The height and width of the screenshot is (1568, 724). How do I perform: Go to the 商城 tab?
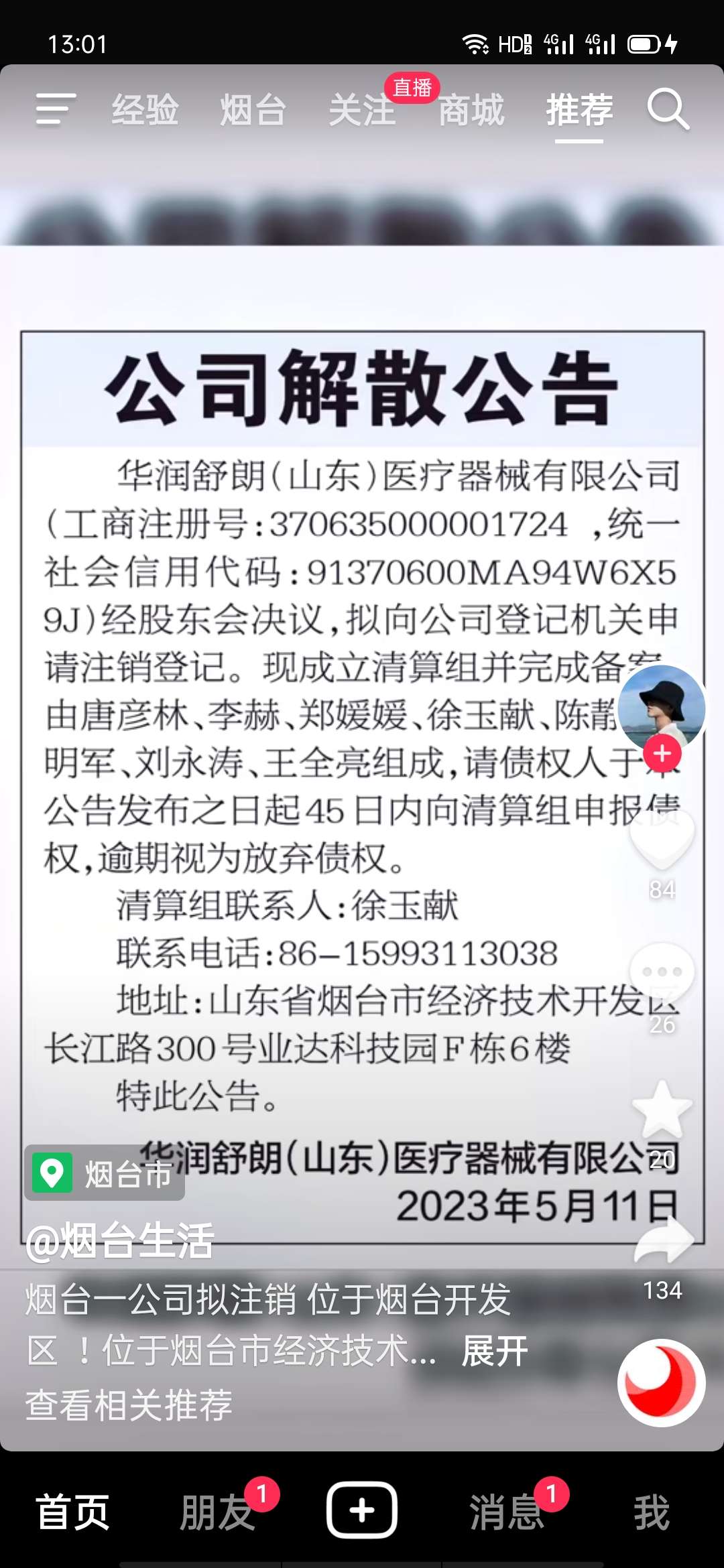[471, 110]
